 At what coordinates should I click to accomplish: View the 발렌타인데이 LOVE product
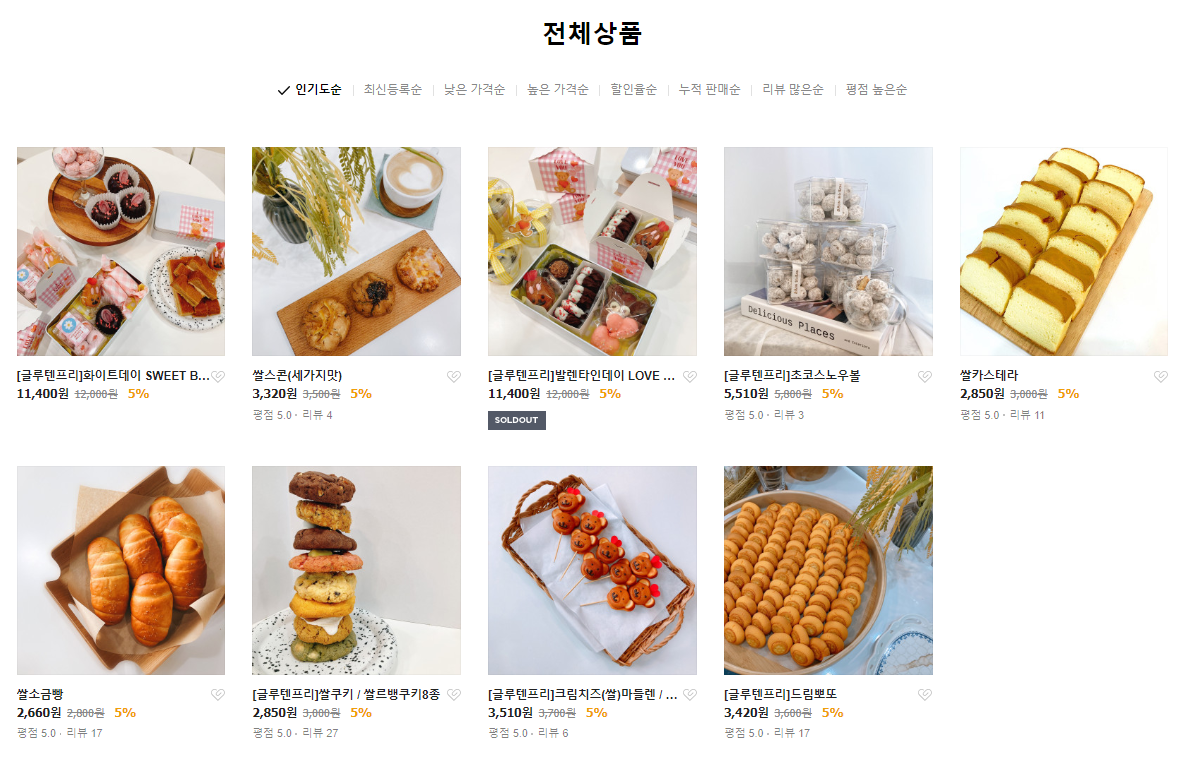tap(592, 252)
